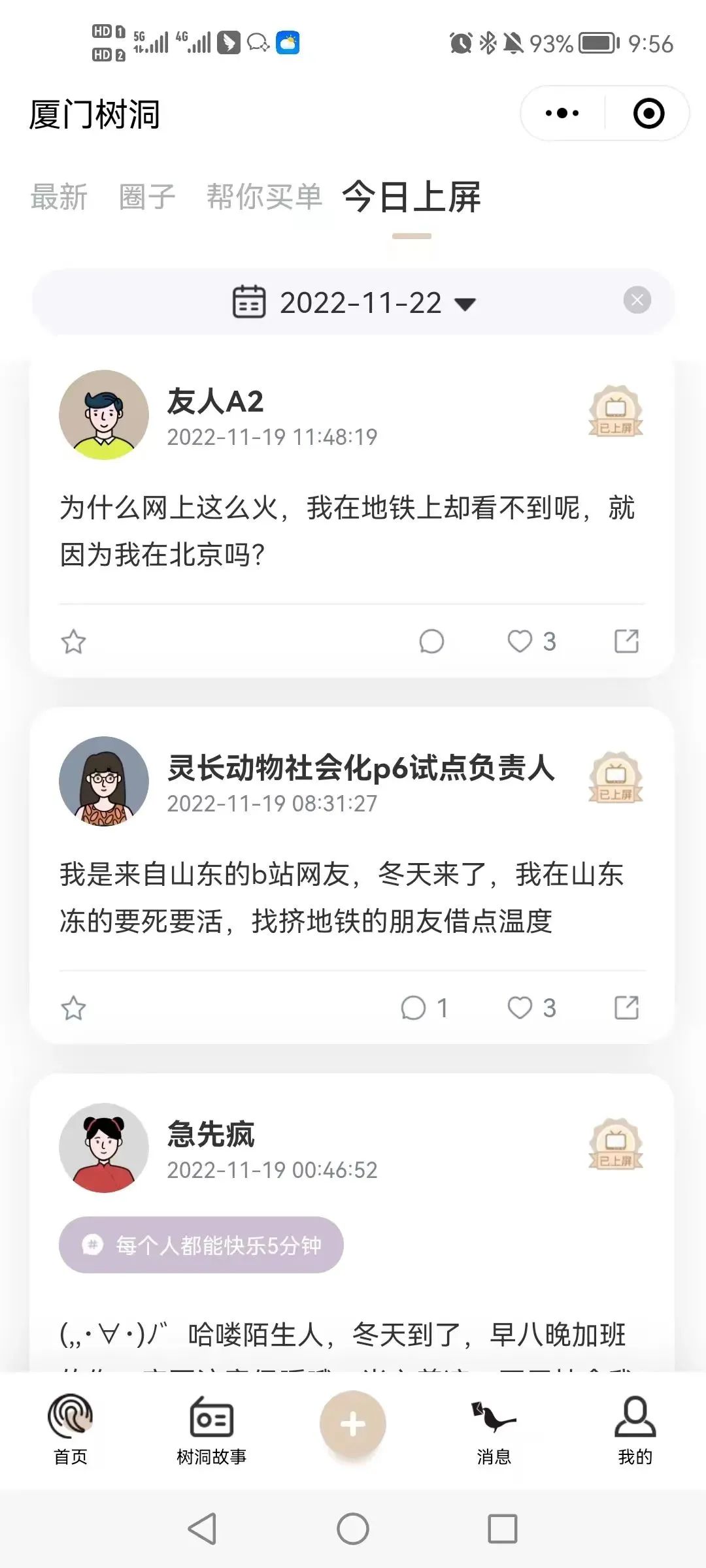This screenshot has height=1568, width=706.
Task: Create a new post with the plus button
Action: 352,1425
